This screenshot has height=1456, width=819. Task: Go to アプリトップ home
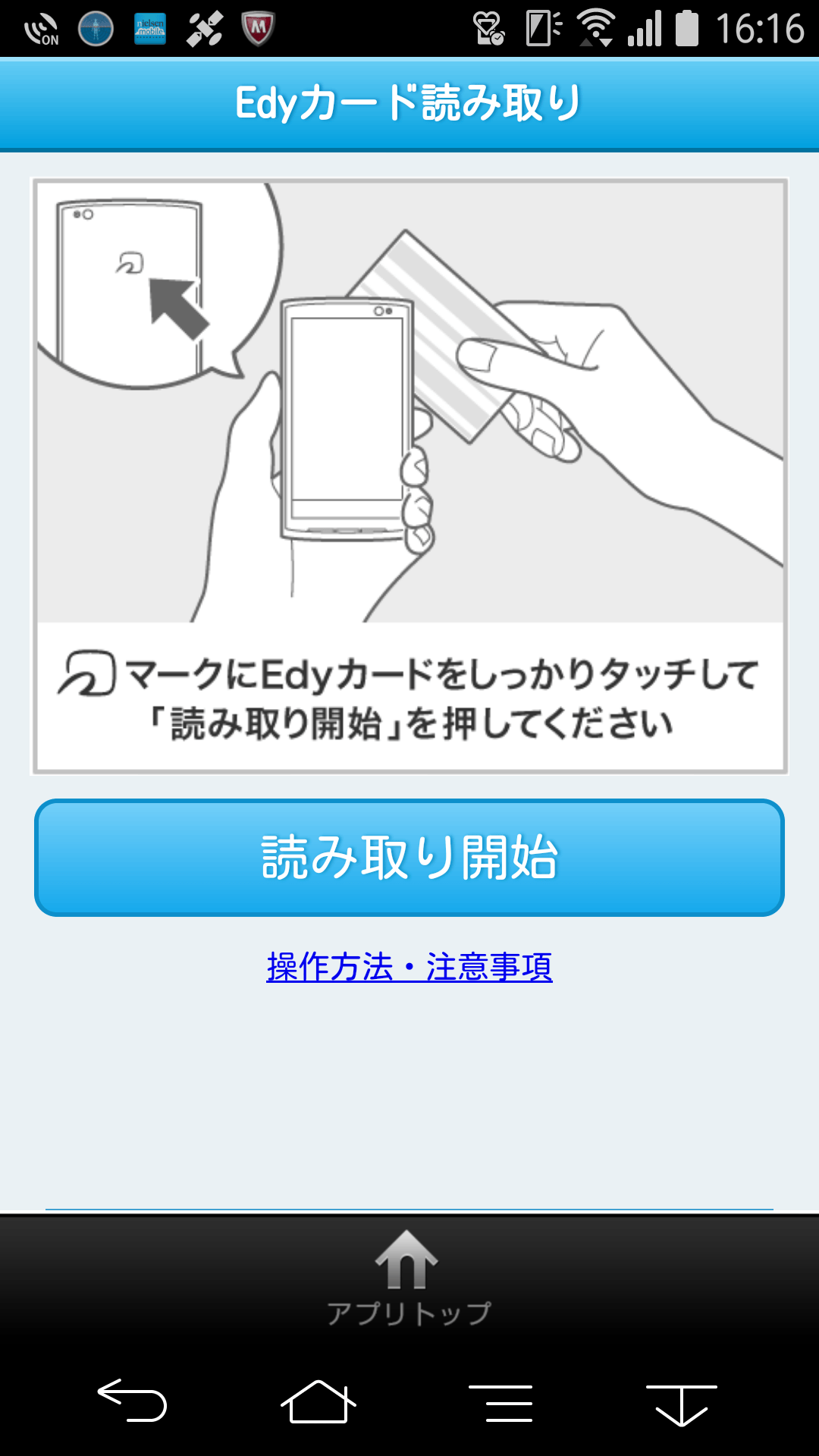[x=409, y=1279]
